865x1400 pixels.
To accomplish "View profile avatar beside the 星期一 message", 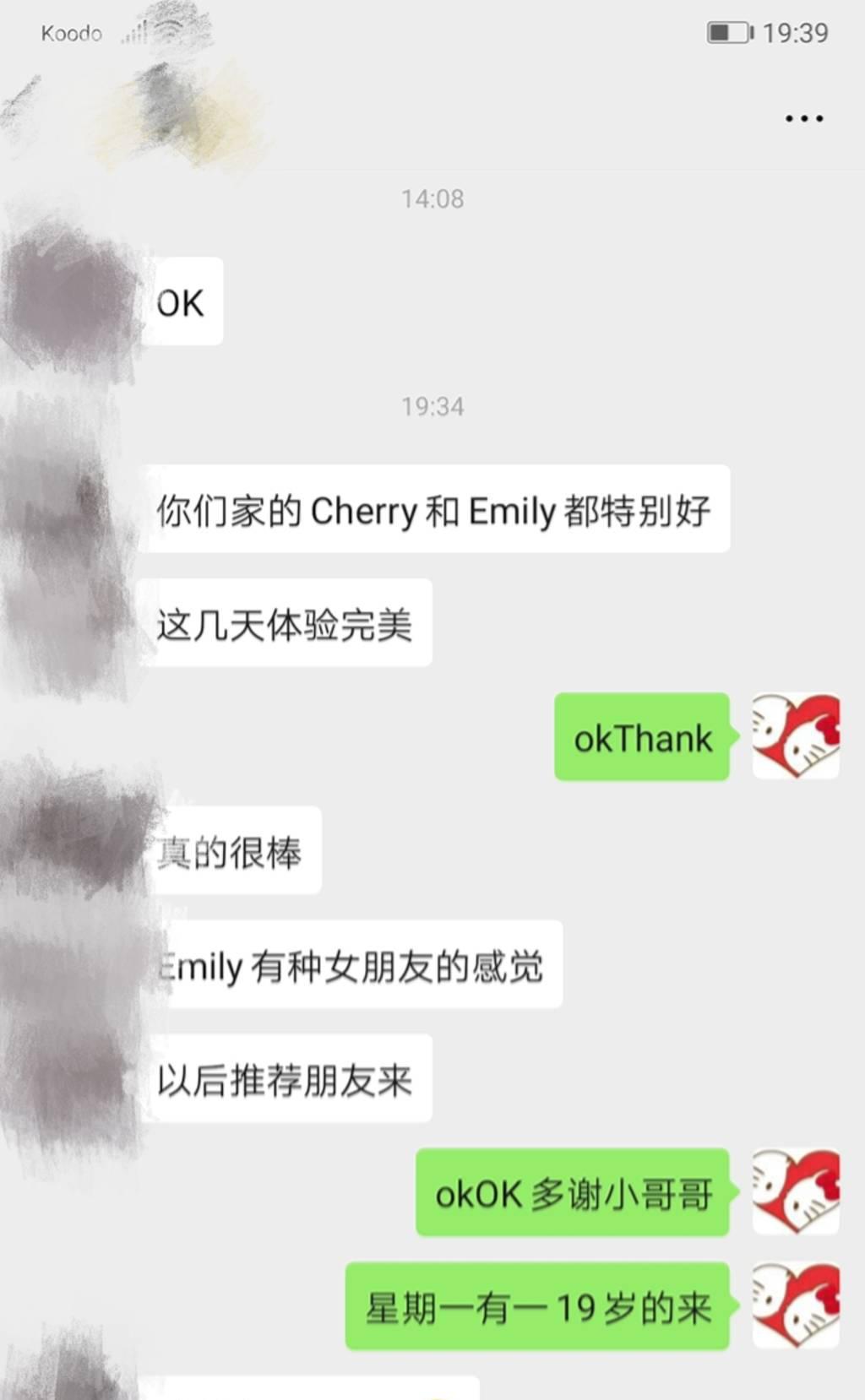I will (796, 1305).
